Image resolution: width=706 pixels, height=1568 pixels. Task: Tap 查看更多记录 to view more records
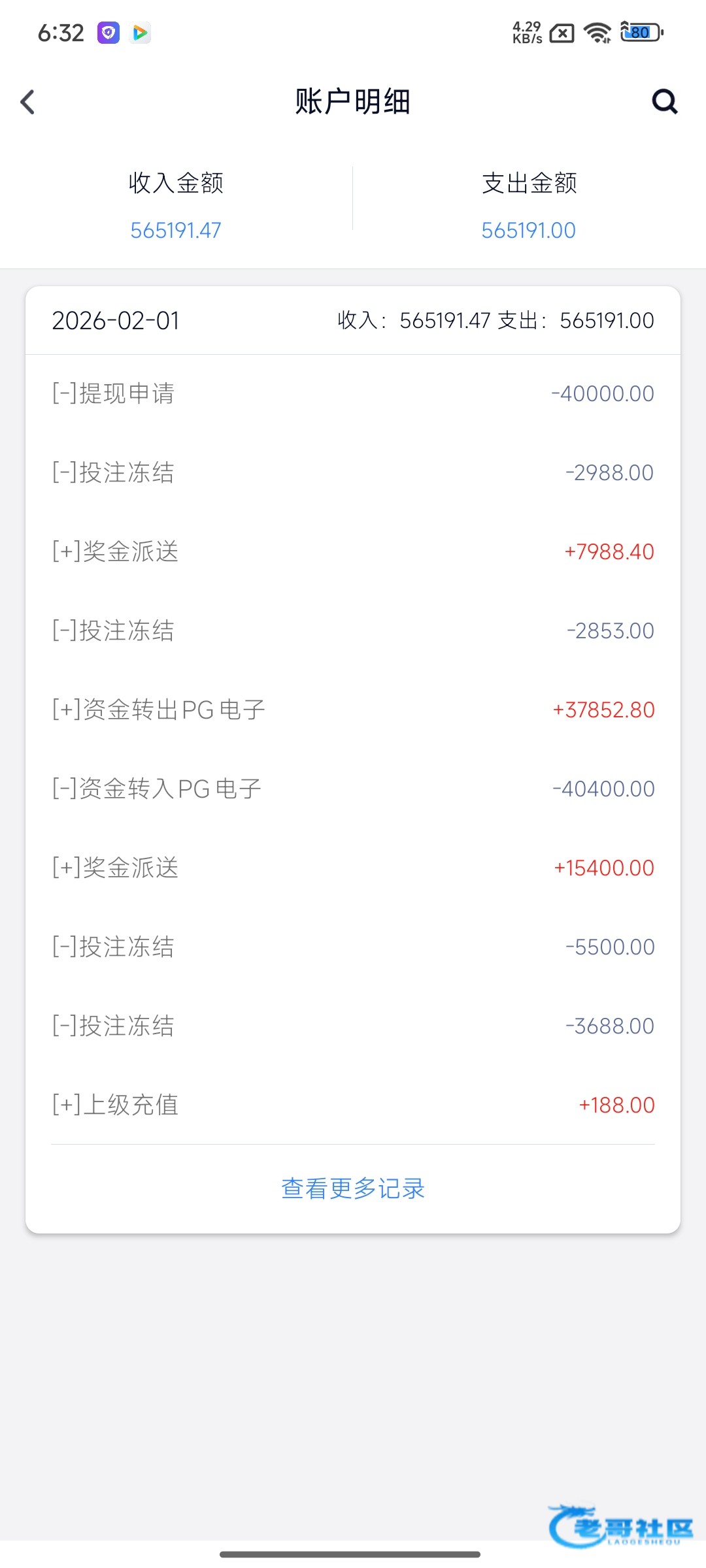pos(353,1188)
